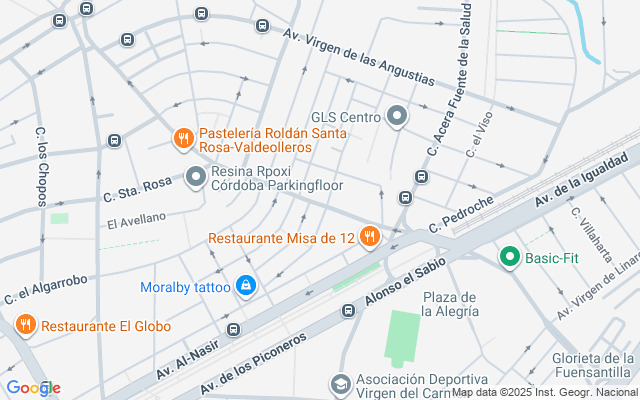Screen dimensions: 640x400
Task: Open Asociación Deportiva Virgen del Carmen pin
Action: [x=340, y=384]
